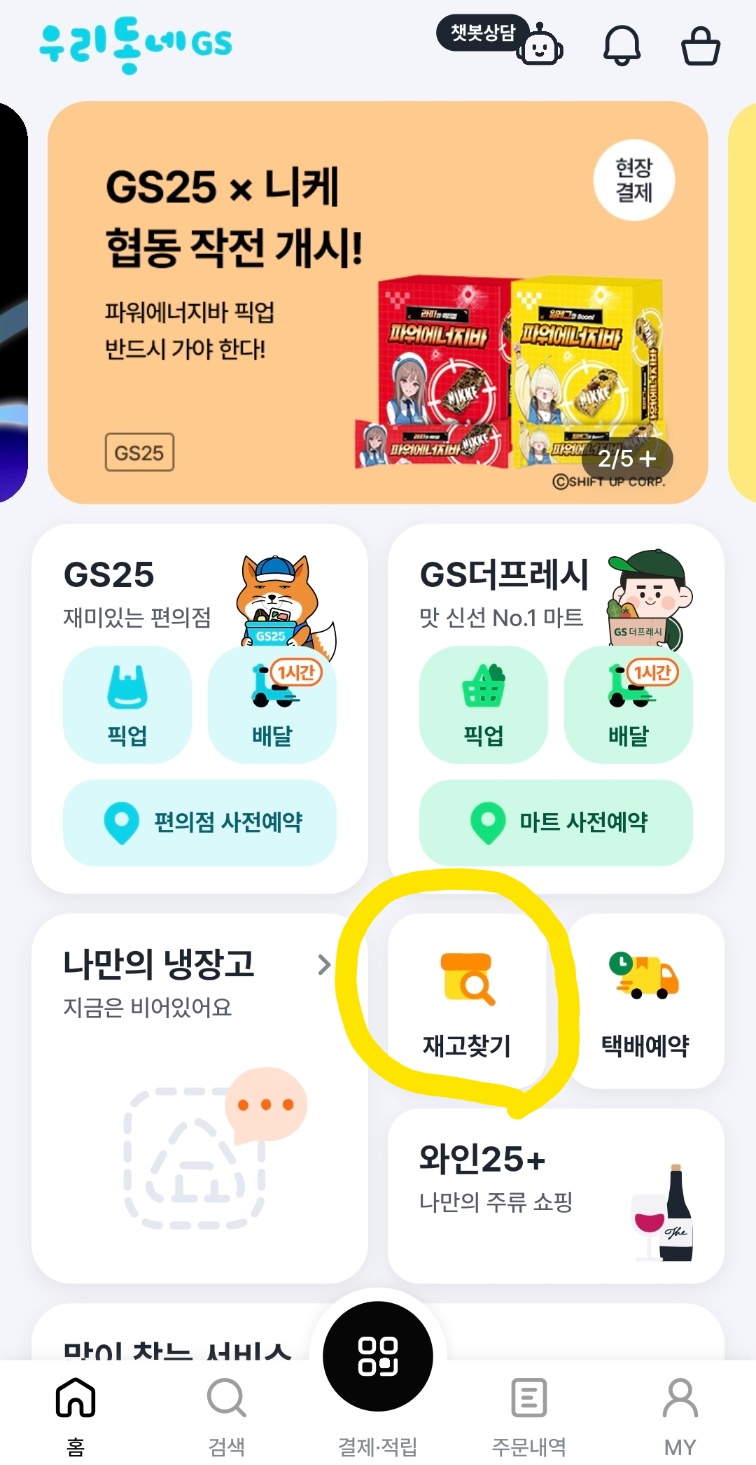The width and height of the screenshot is (756, 1465).
Task: Open GS더프레시 픽업 pickup
Action: [484, 706]
